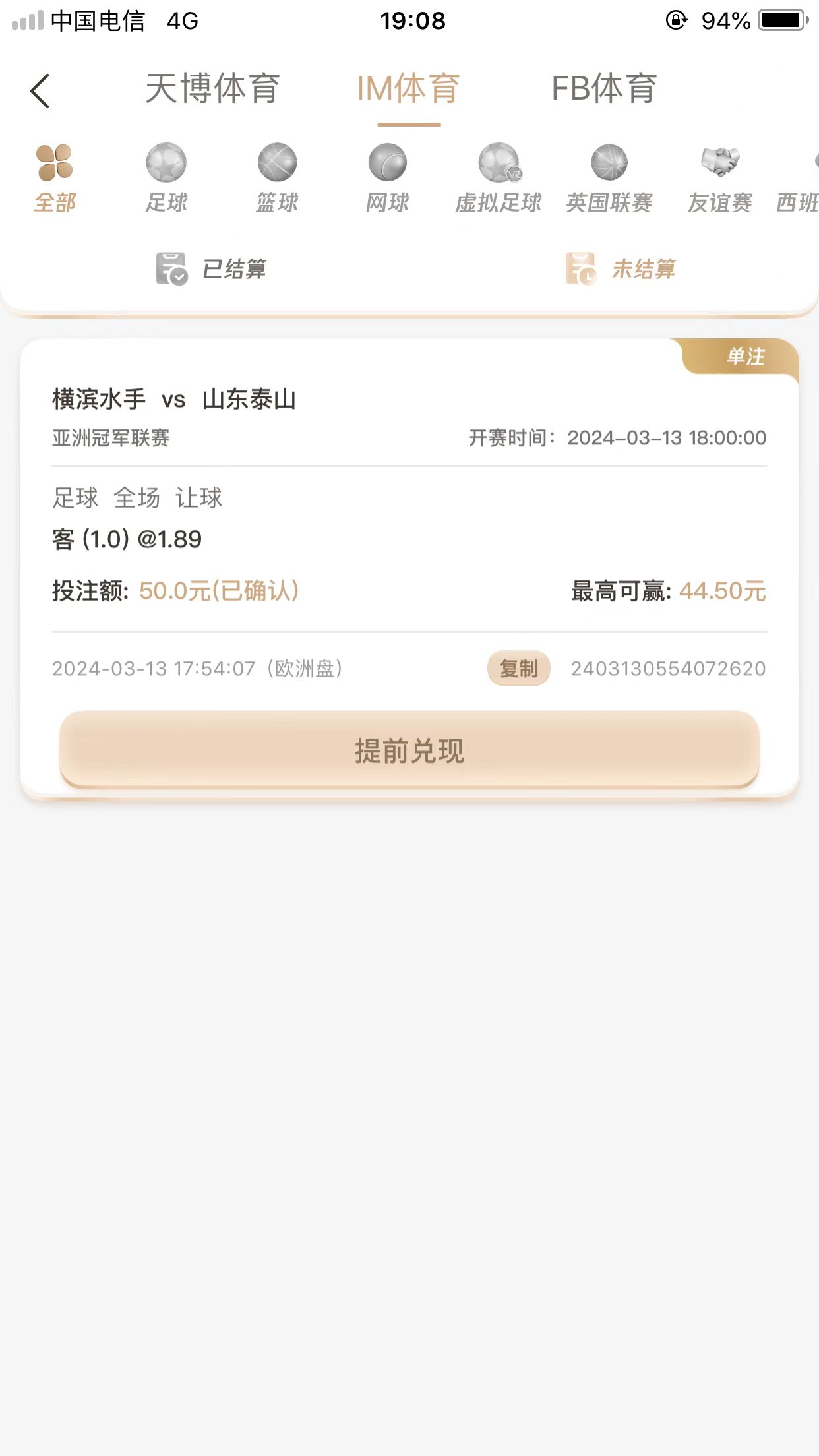This screenshot has width=819, height=1456.
Task: Filter bets by 英国联赛
Action: tap(609, 178)
